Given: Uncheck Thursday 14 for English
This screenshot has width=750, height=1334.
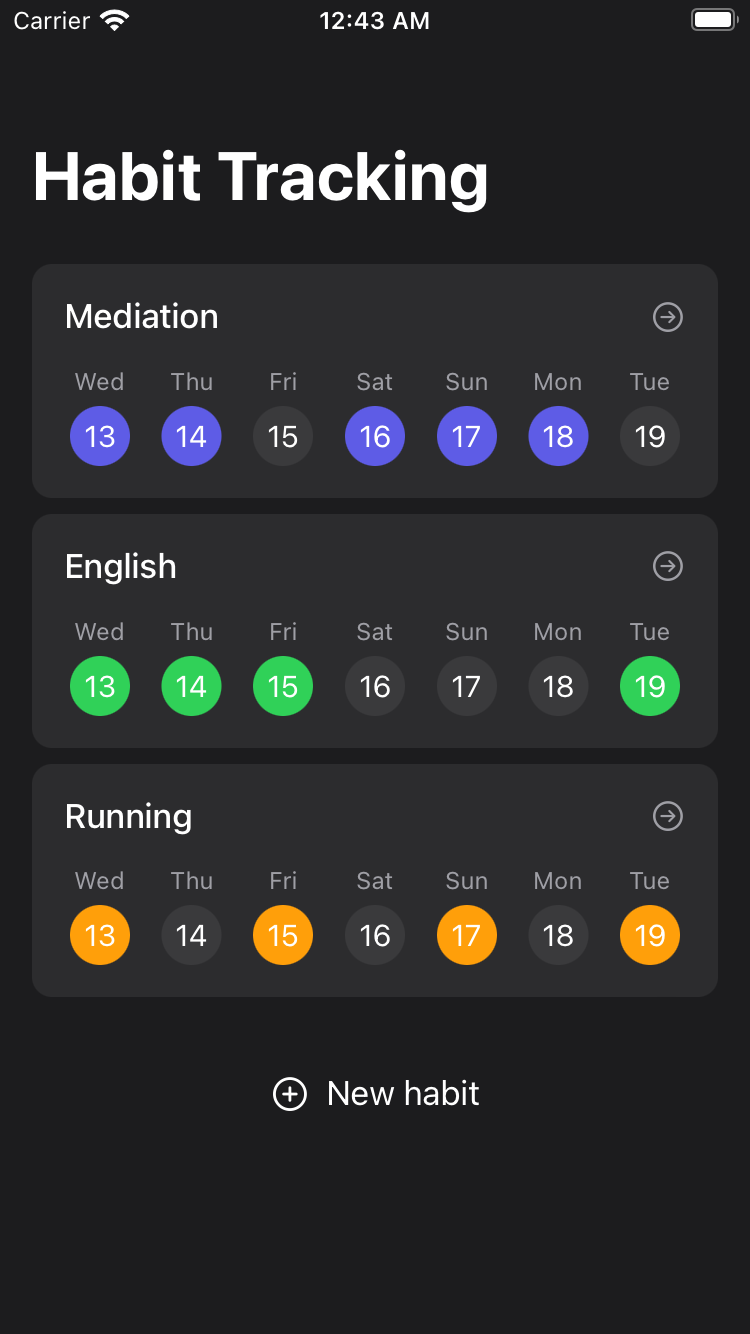Looking at the screenshot, I should coord(191,686).
